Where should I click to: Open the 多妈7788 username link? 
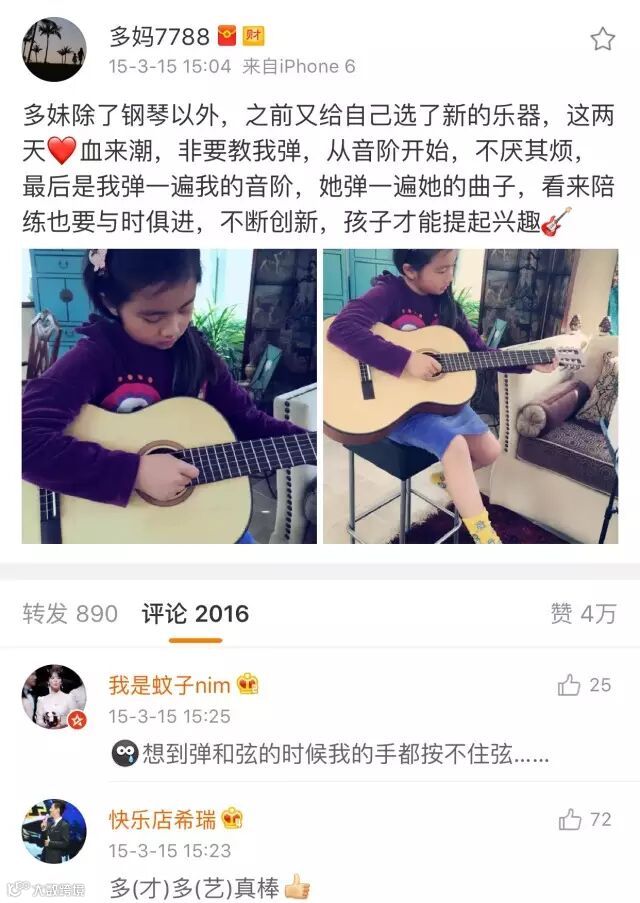[159, 37]
